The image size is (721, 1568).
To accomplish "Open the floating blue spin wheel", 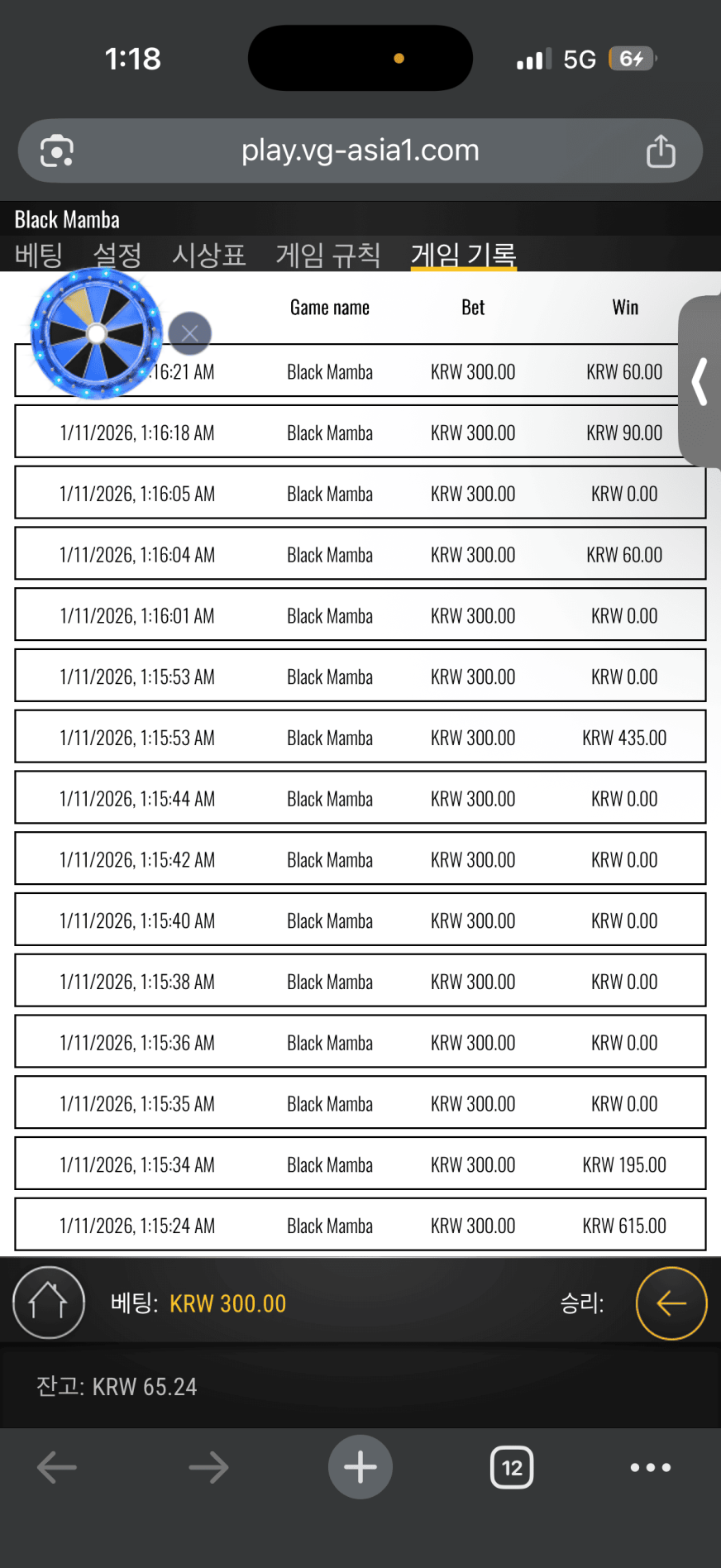I will 97,333.
